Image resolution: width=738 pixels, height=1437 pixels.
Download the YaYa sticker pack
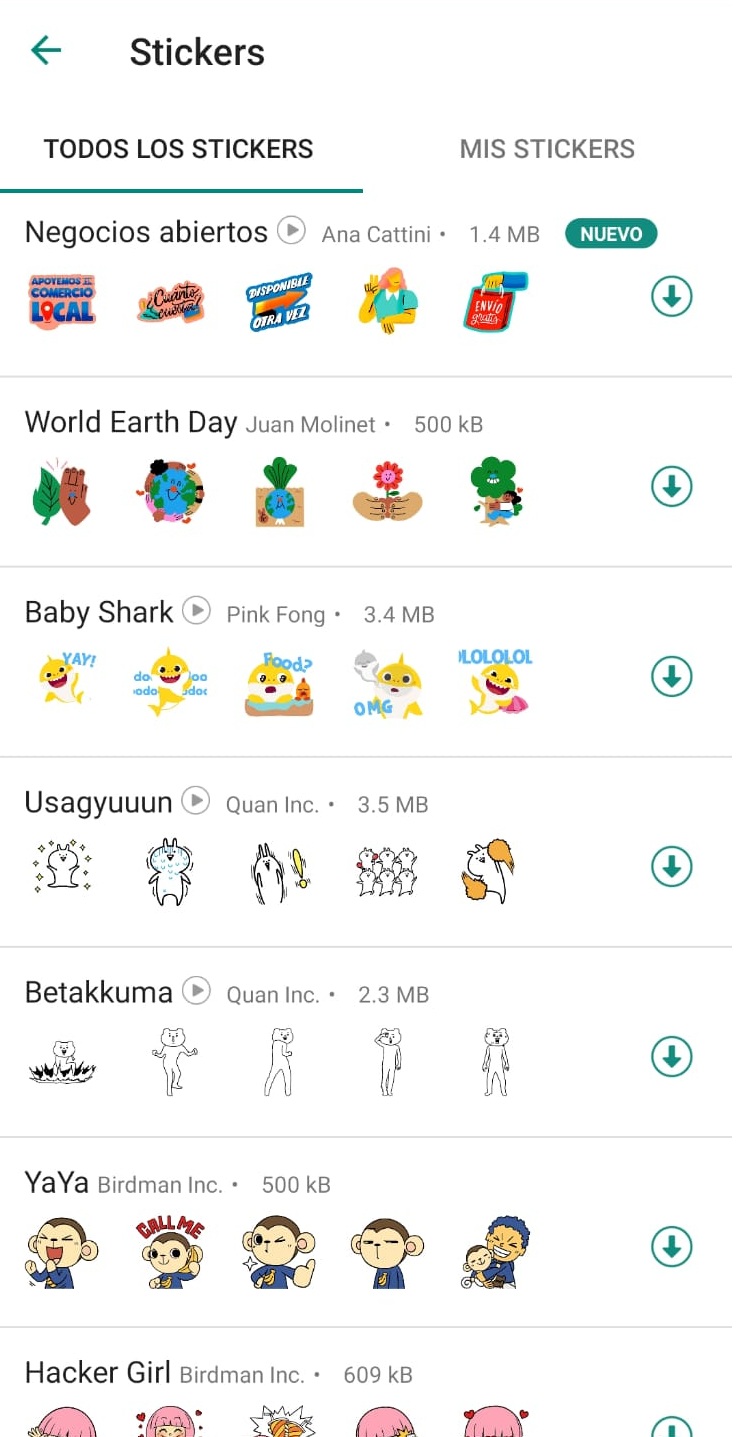click(x=671, y=1247)
